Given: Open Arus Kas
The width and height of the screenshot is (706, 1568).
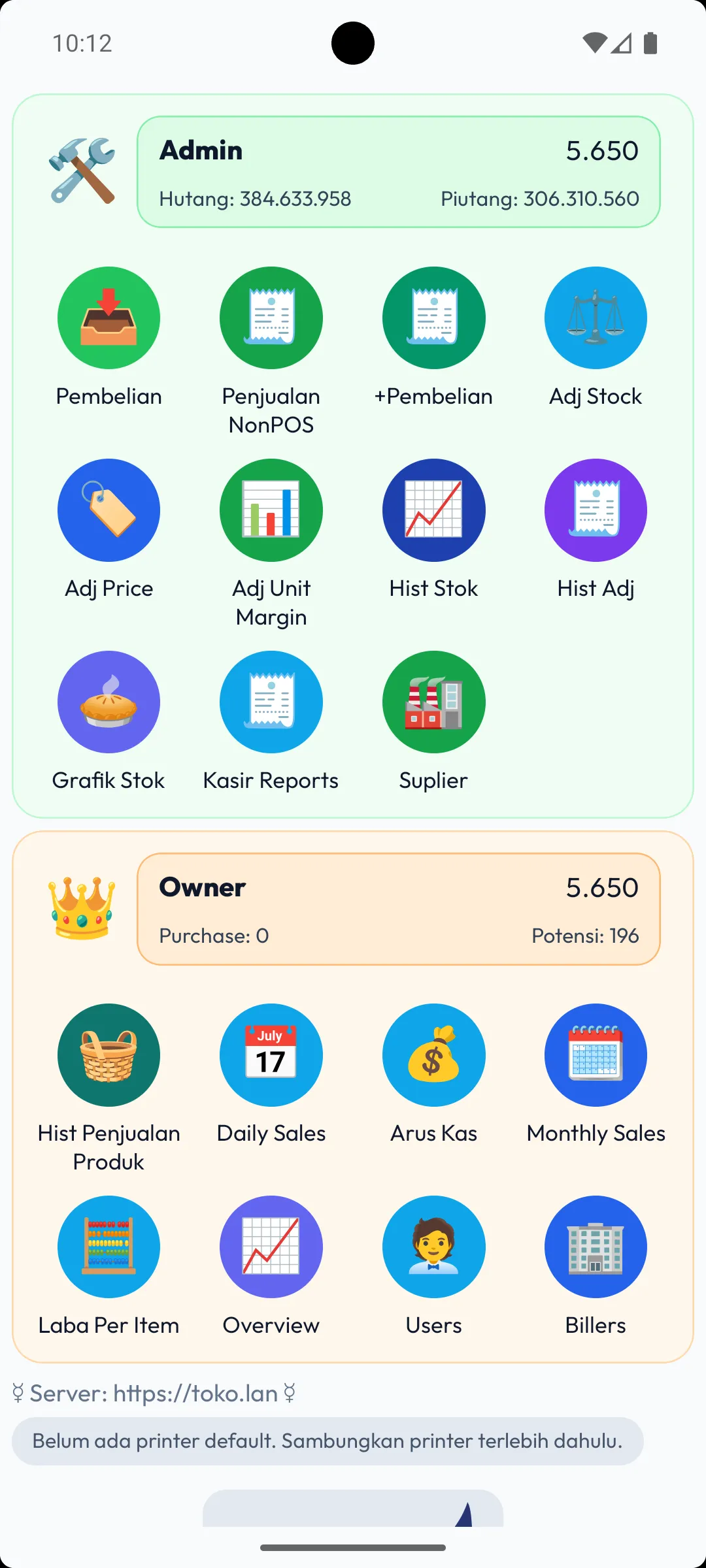Looking at the screenshot, I should (433, 1055).
